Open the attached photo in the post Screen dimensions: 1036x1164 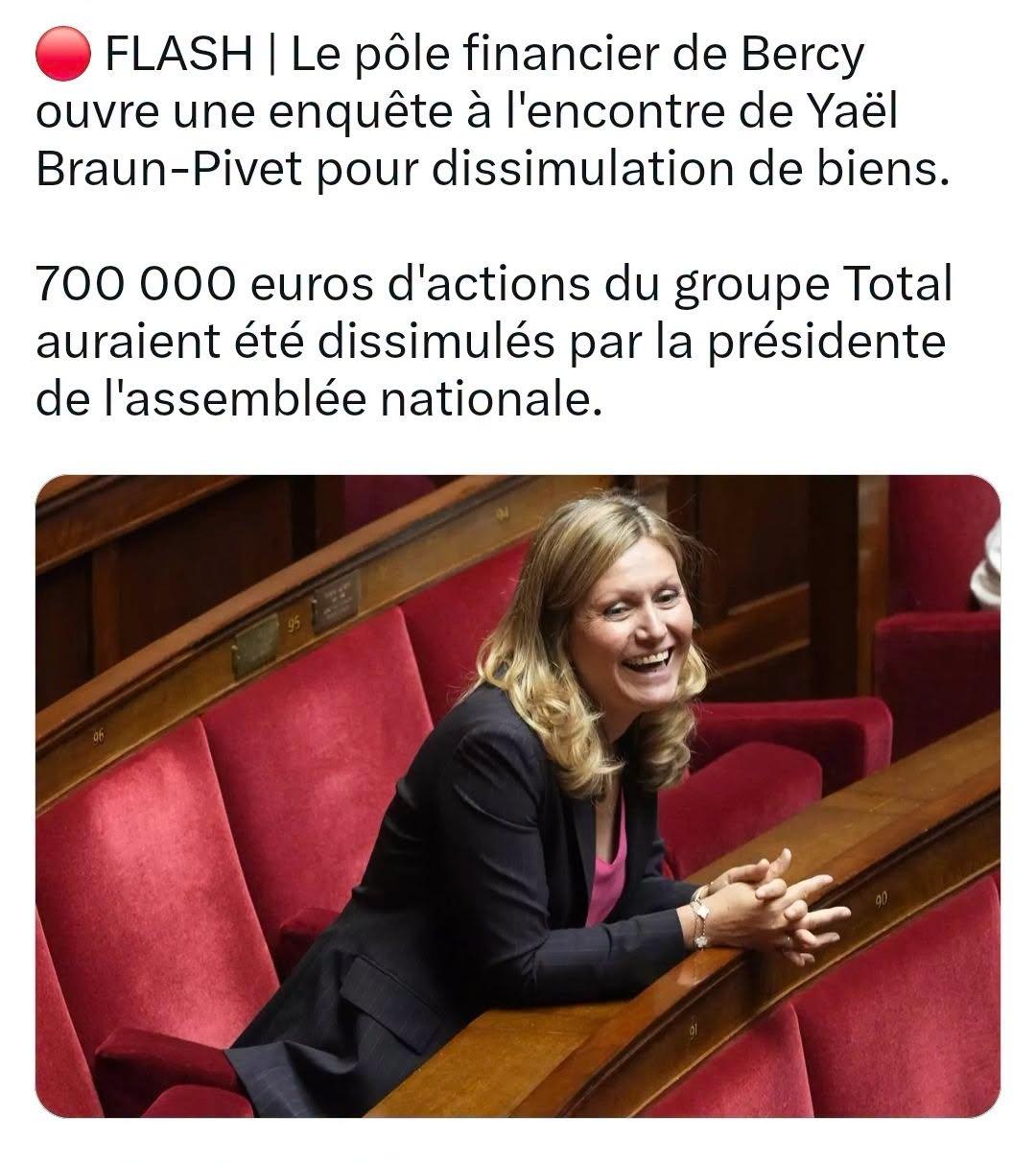click(x=518, y=796)
